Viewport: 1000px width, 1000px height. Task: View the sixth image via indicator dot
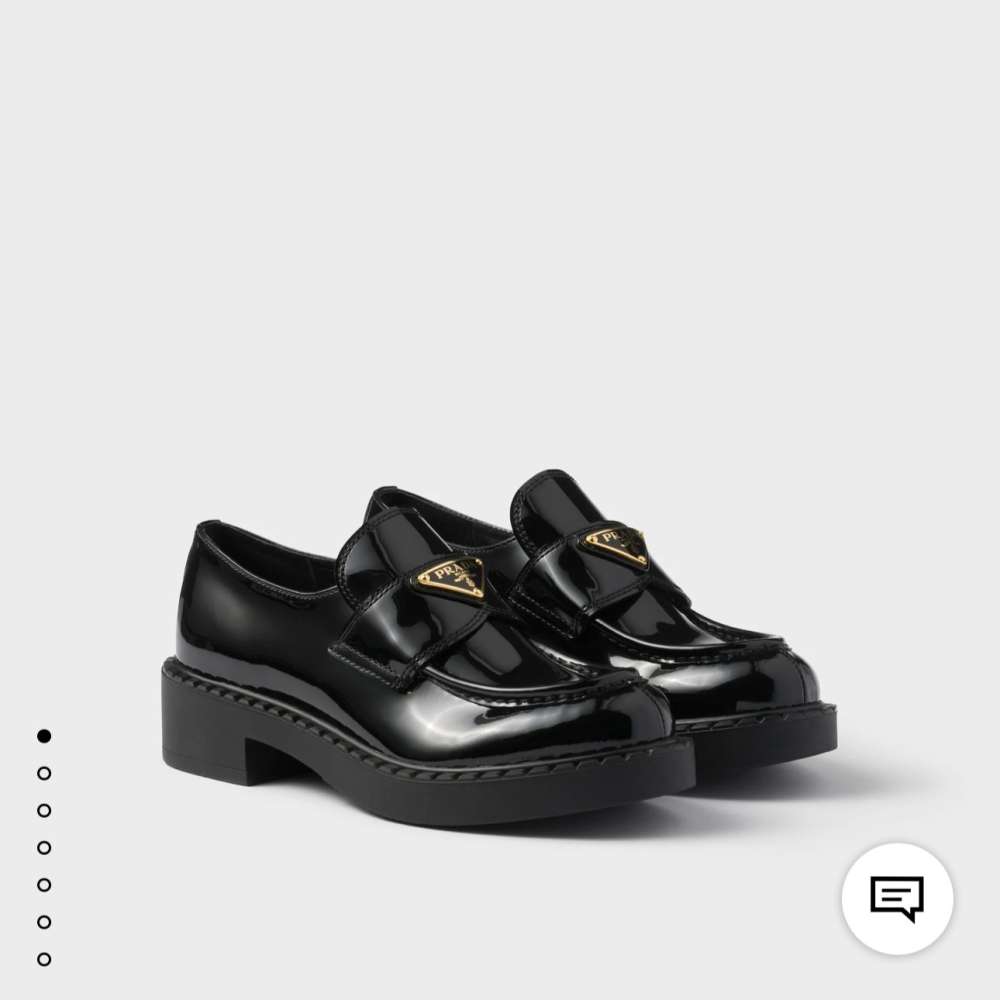click(x=44, y=921)
